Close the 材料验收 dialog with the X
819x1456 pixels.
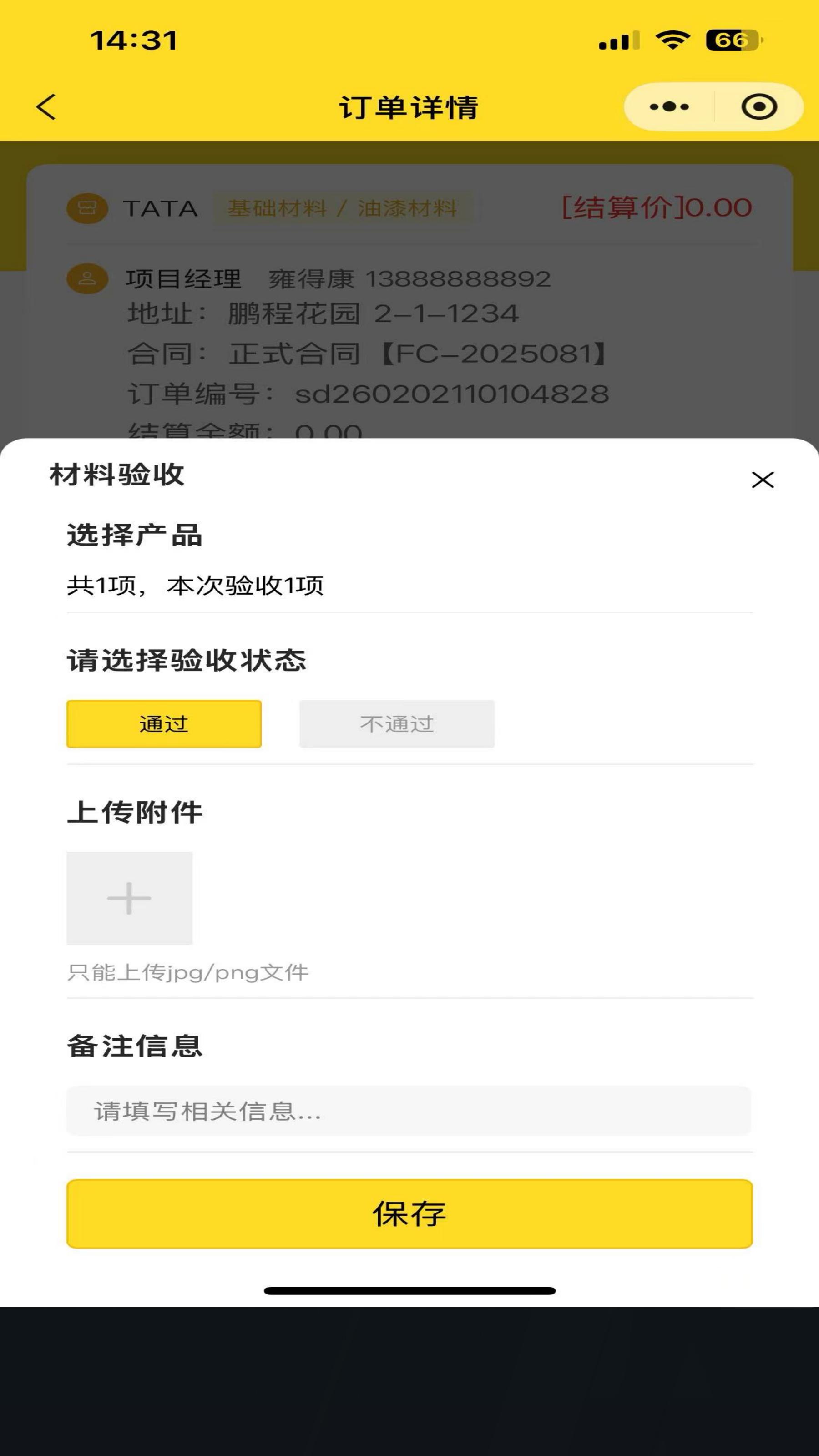point(763,480)
